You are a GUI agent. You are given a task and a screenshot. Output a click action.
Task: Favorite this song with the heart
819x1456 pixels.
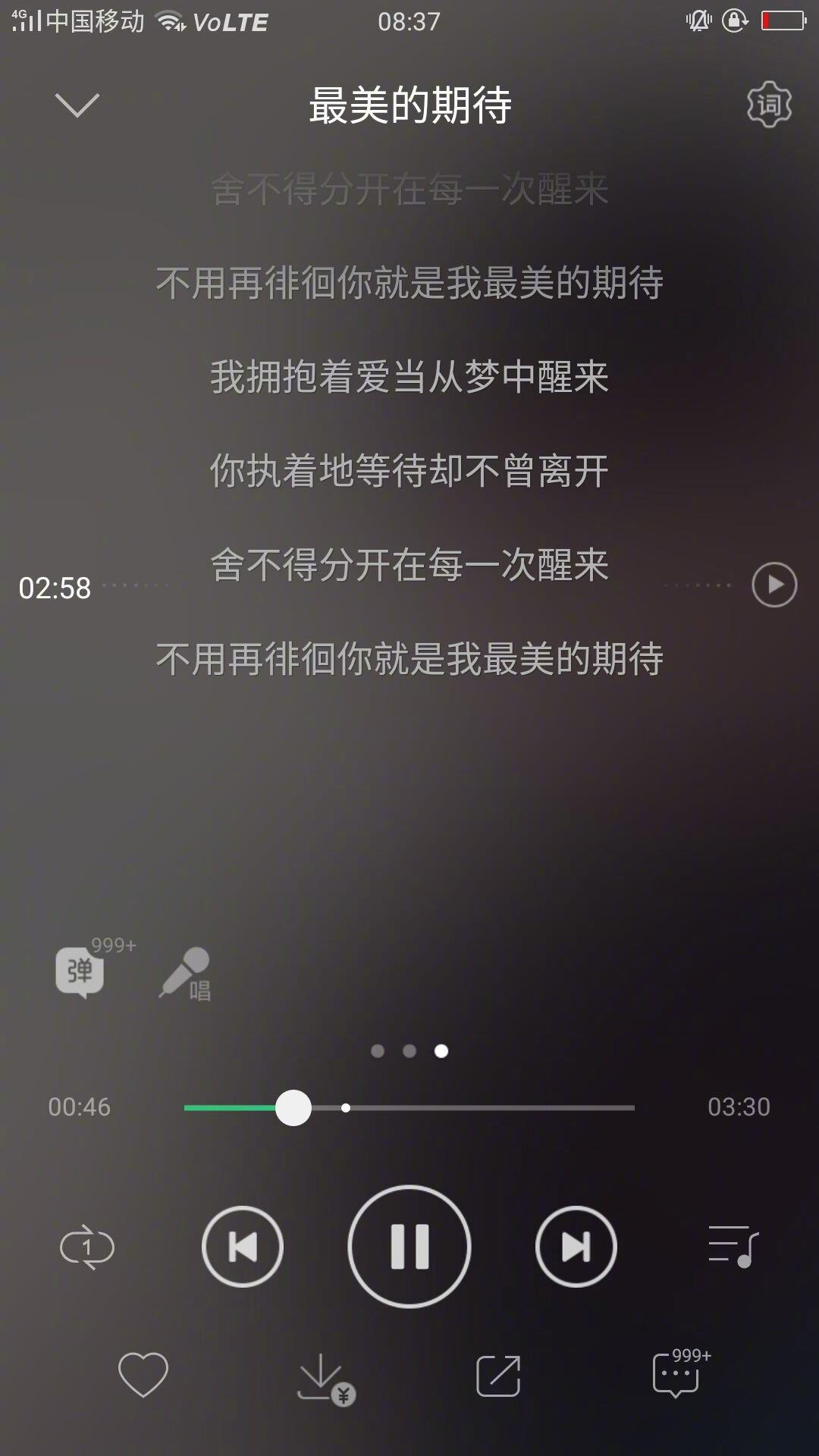(x=143, y=1375)
